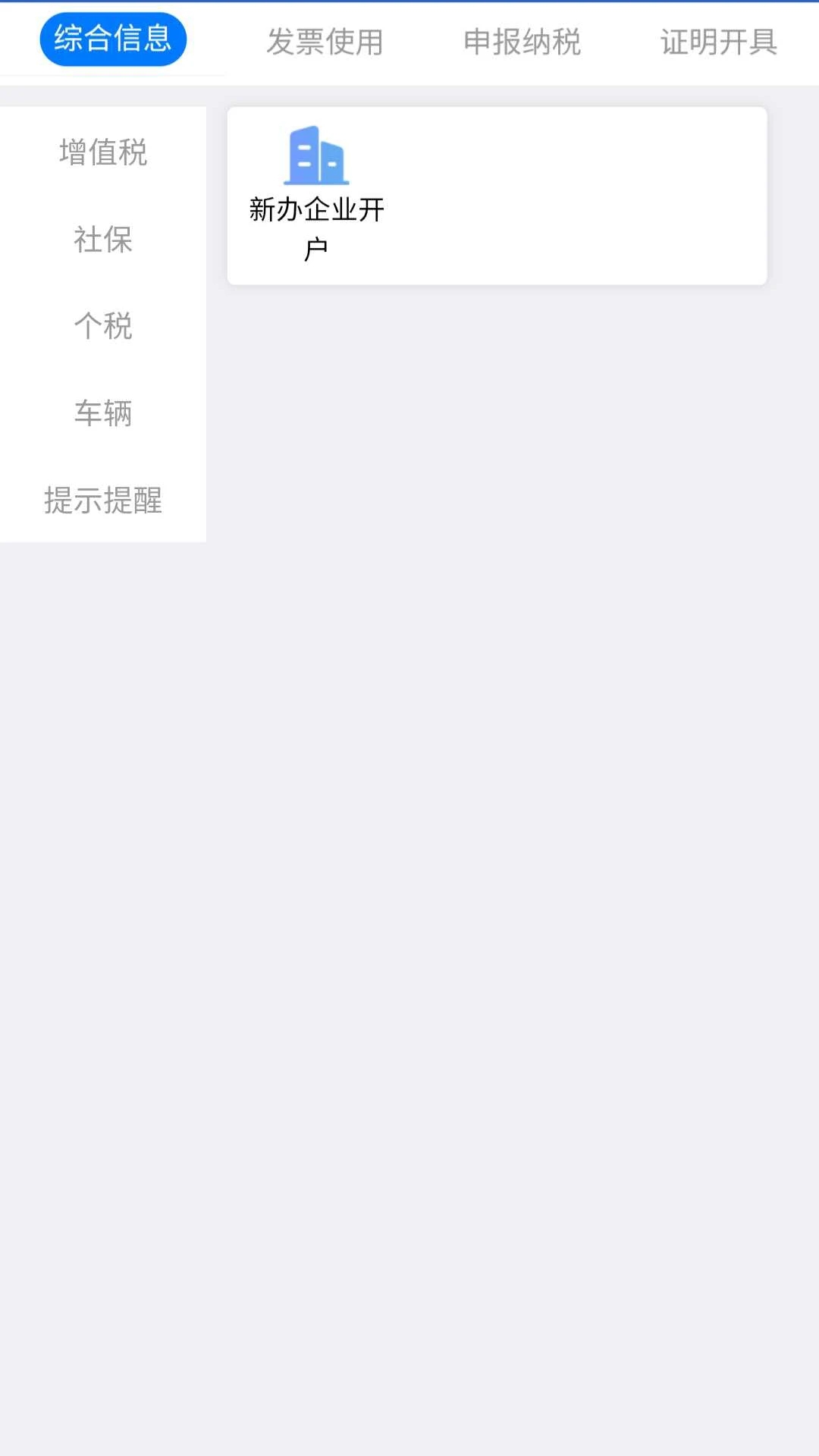Launch new enterprise account opening via its icon
The height and width of the screenshot is (1456, 819).
point(317,157)
